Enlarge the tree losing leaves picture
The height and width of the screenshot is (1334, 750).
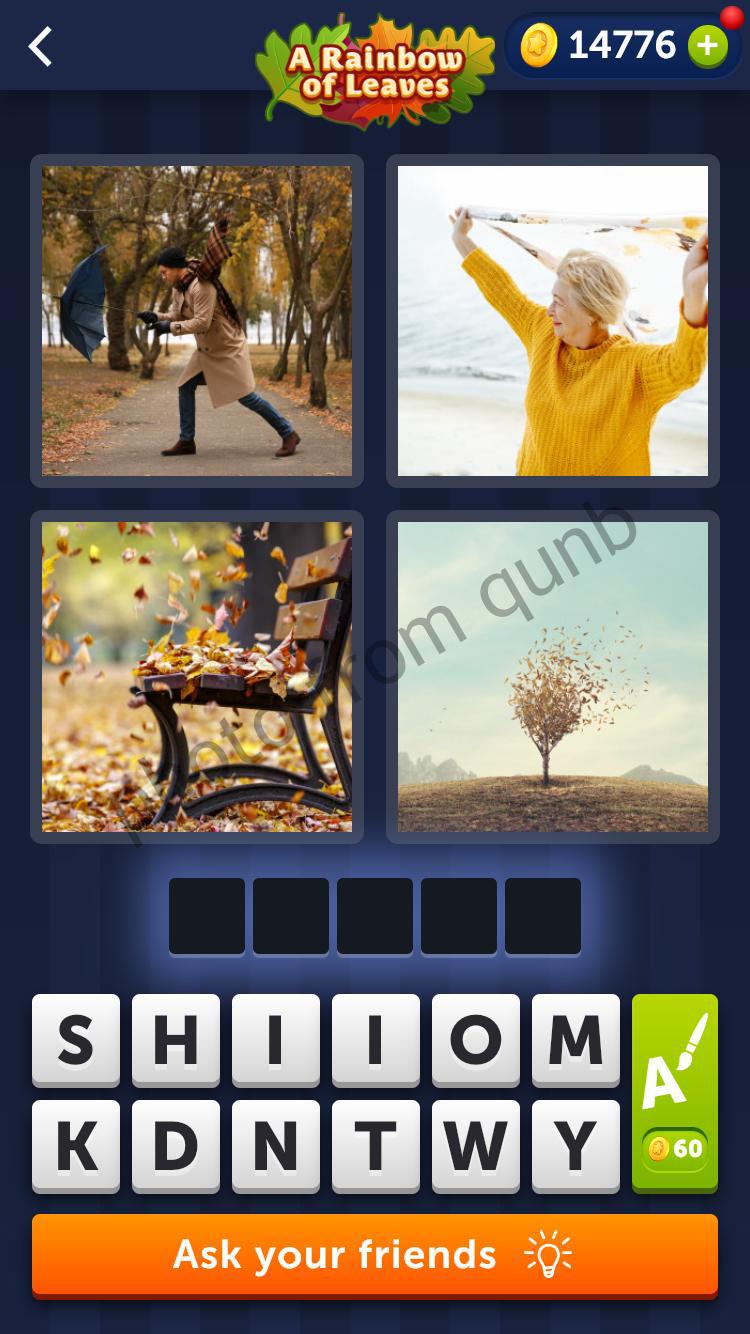pos(553,677)
